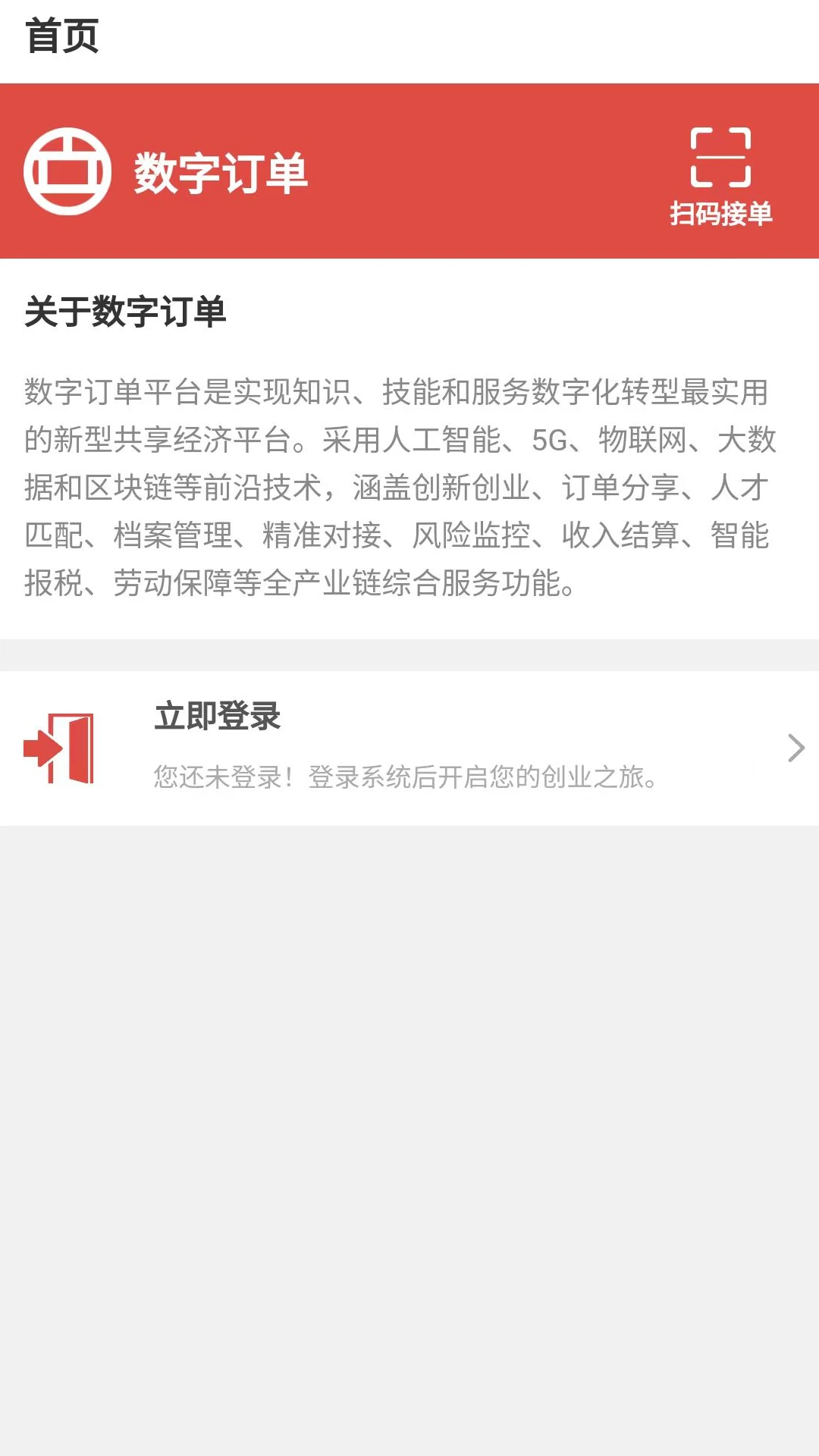This screenshot has height=1456, width=819.
Task: Click 立即登录 to sign in
Action: tap(216, 717)
